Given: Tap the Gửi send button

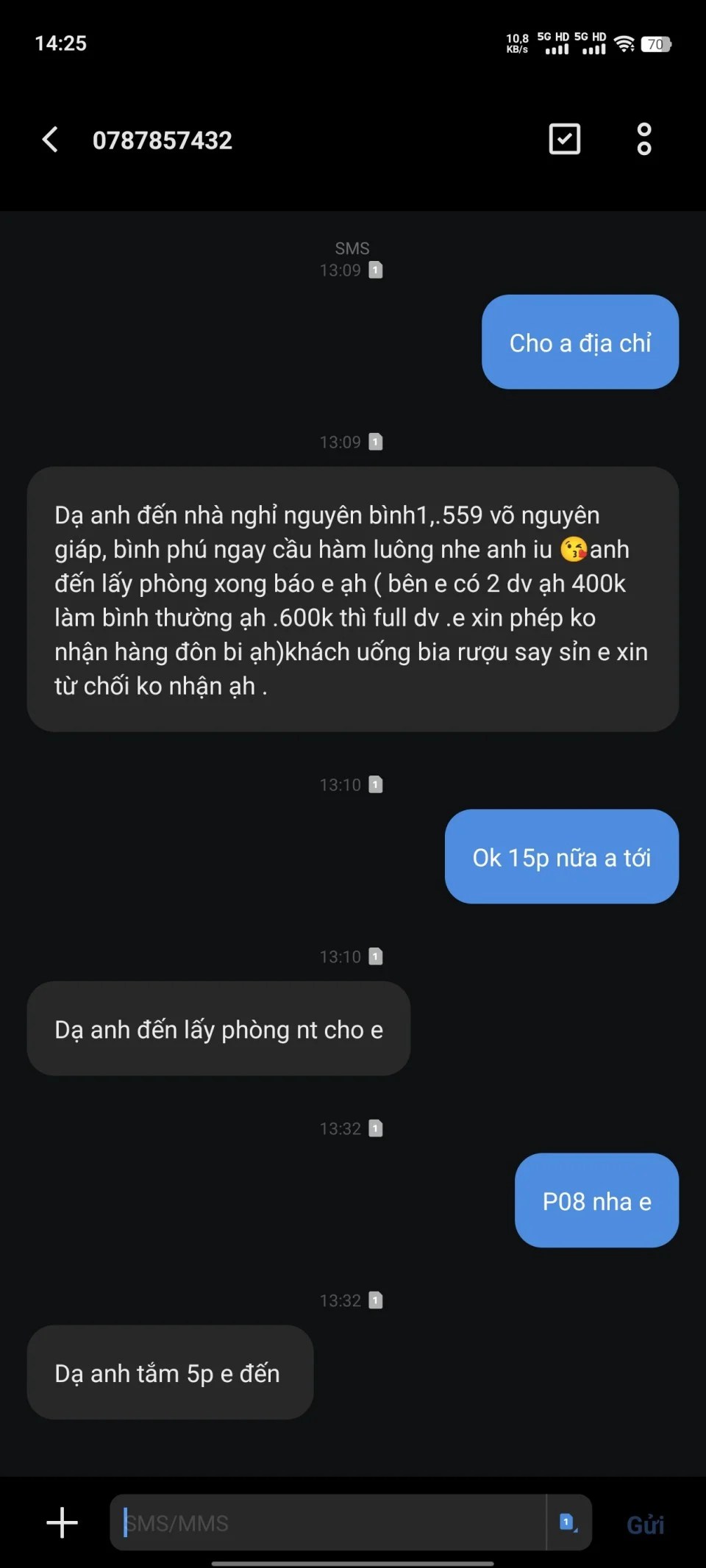Looking at the screenshot, I should coord(645,1525).
